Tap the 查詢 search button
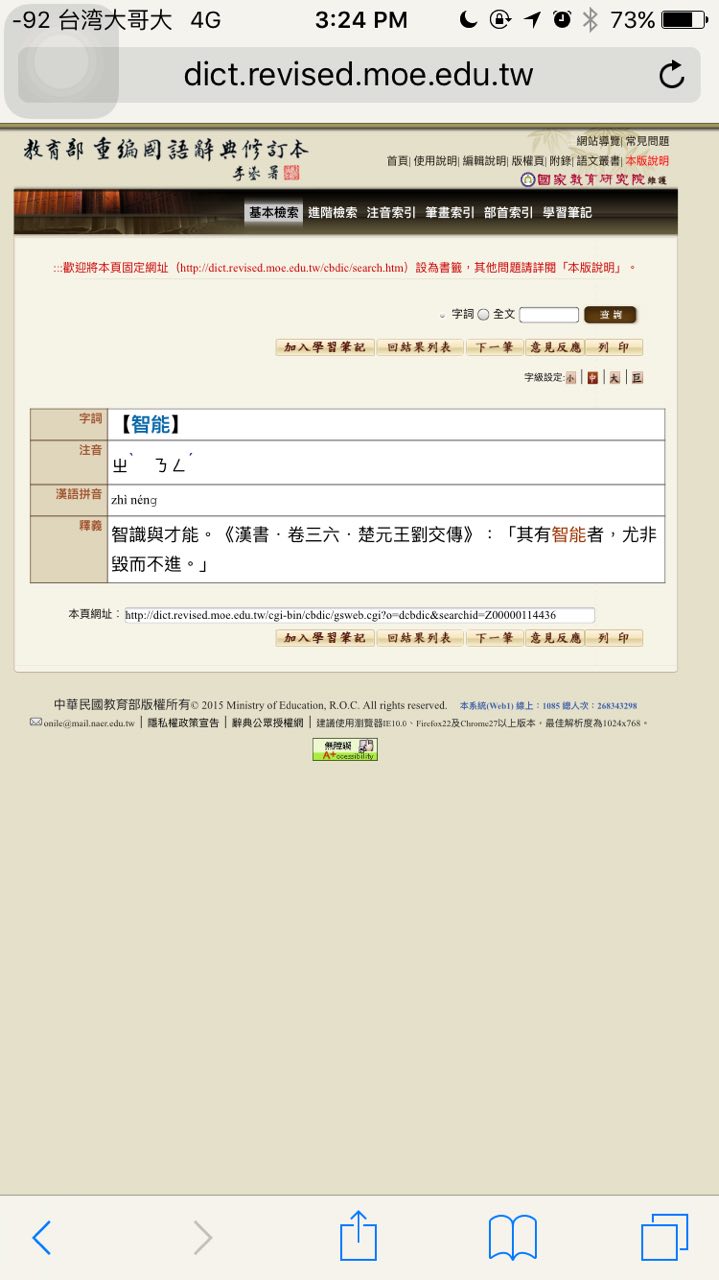 pos(610,315)
